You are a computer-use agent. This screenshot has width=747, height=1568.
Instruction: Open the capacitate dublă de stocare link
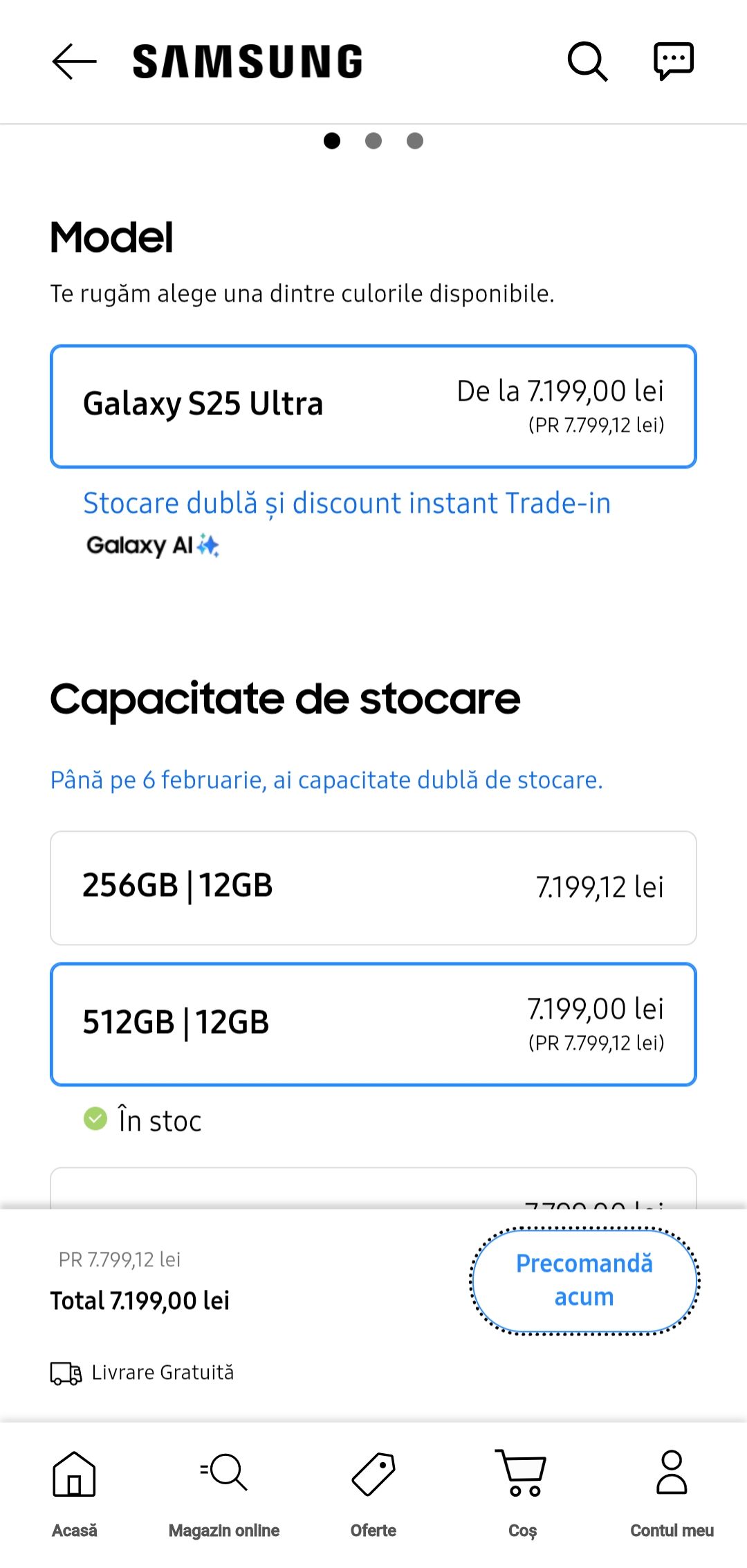coord(326,781)
